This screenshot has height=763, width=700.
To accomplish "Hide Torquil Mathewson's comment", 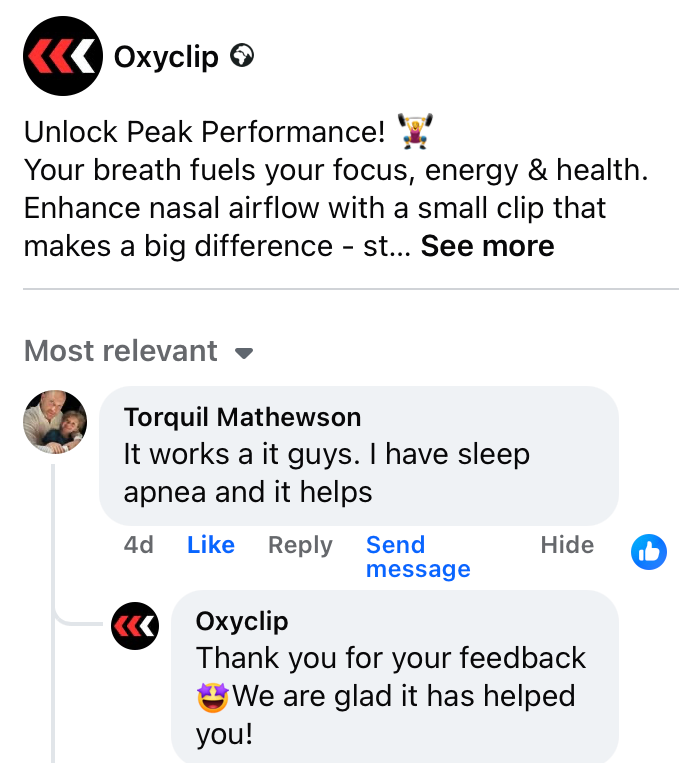I will 567,545.
